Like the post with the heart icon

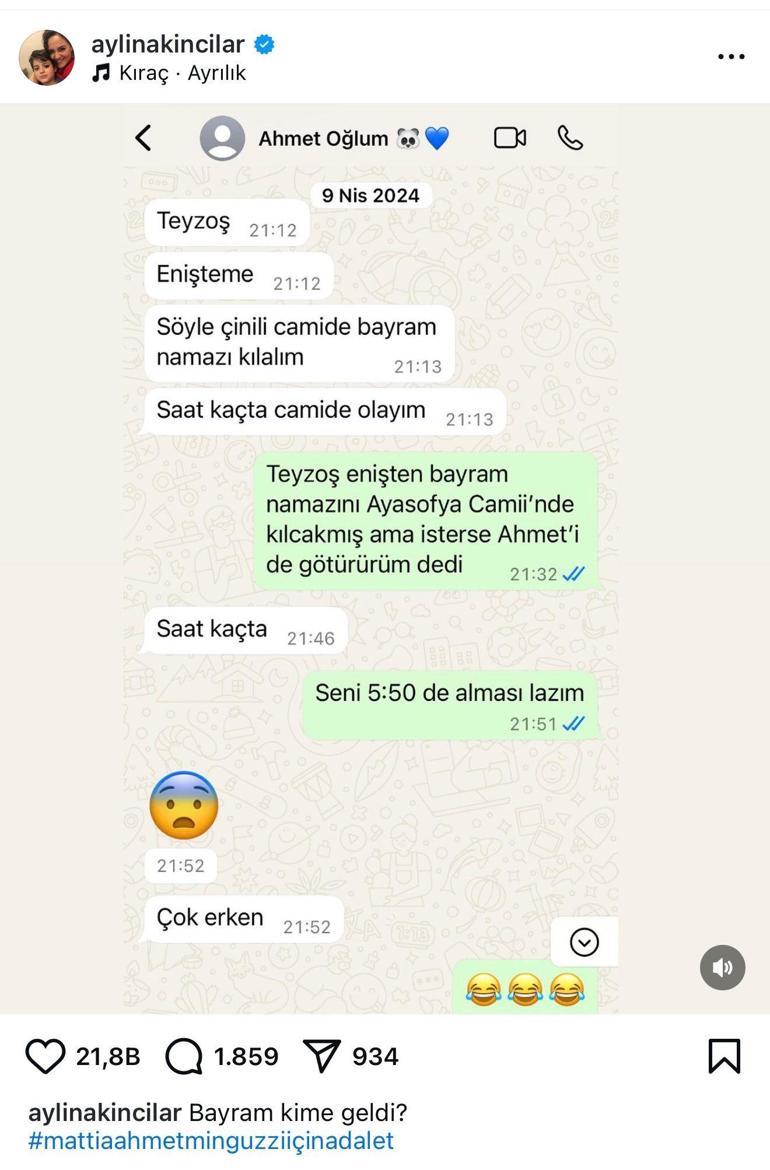pos(45,1056)
